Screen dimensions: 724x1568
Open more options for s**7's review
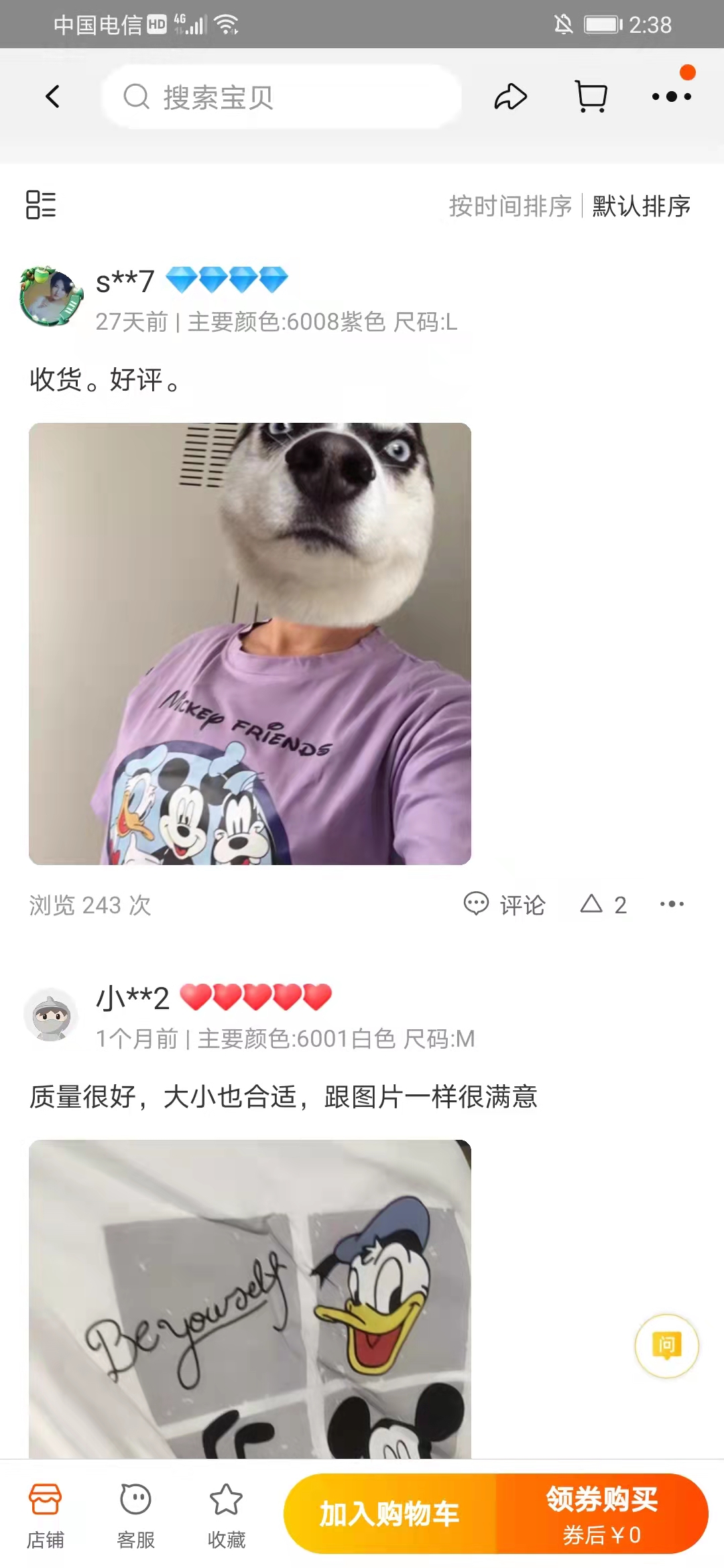[x=672, y=905]
